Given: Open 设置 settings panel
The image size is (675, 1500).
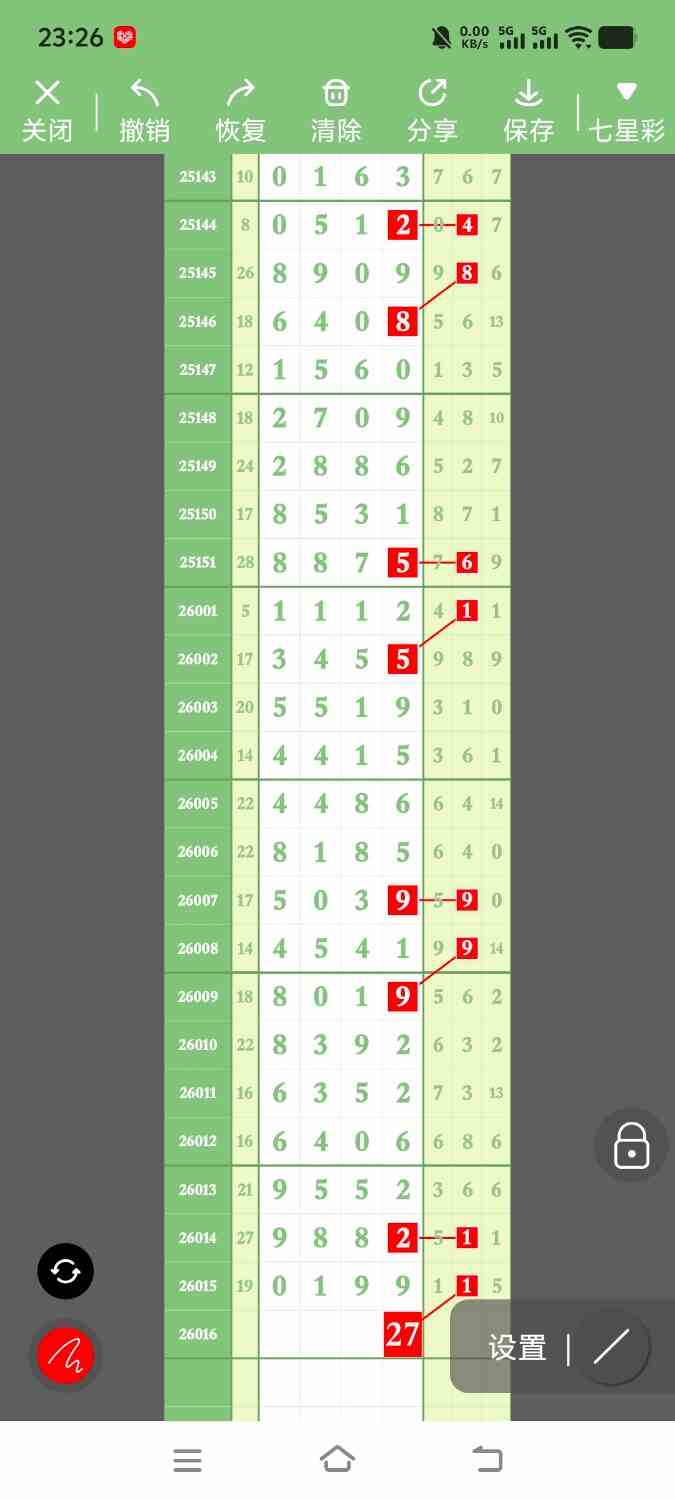Looking at the screenshot, I should tap(517, 1348).
